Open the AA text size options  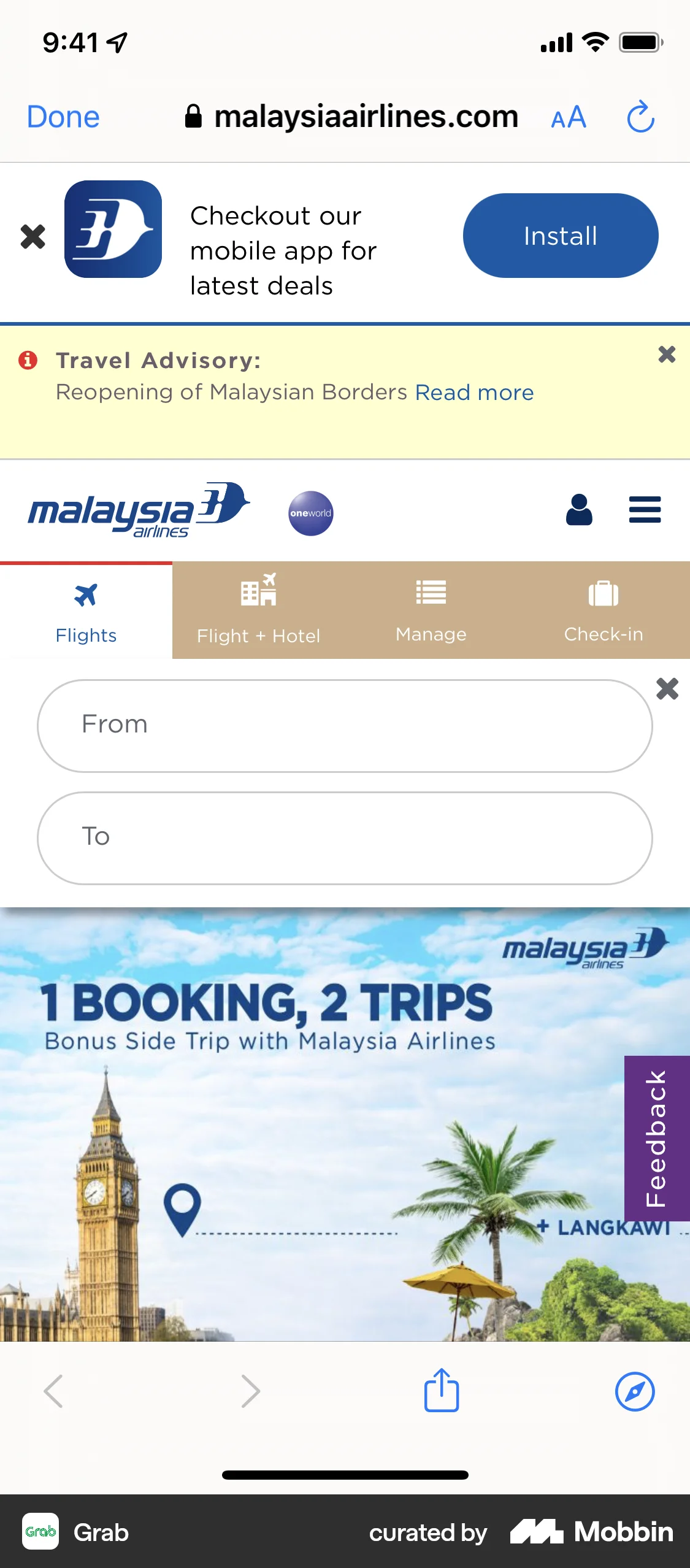click(x=569, y=117)
